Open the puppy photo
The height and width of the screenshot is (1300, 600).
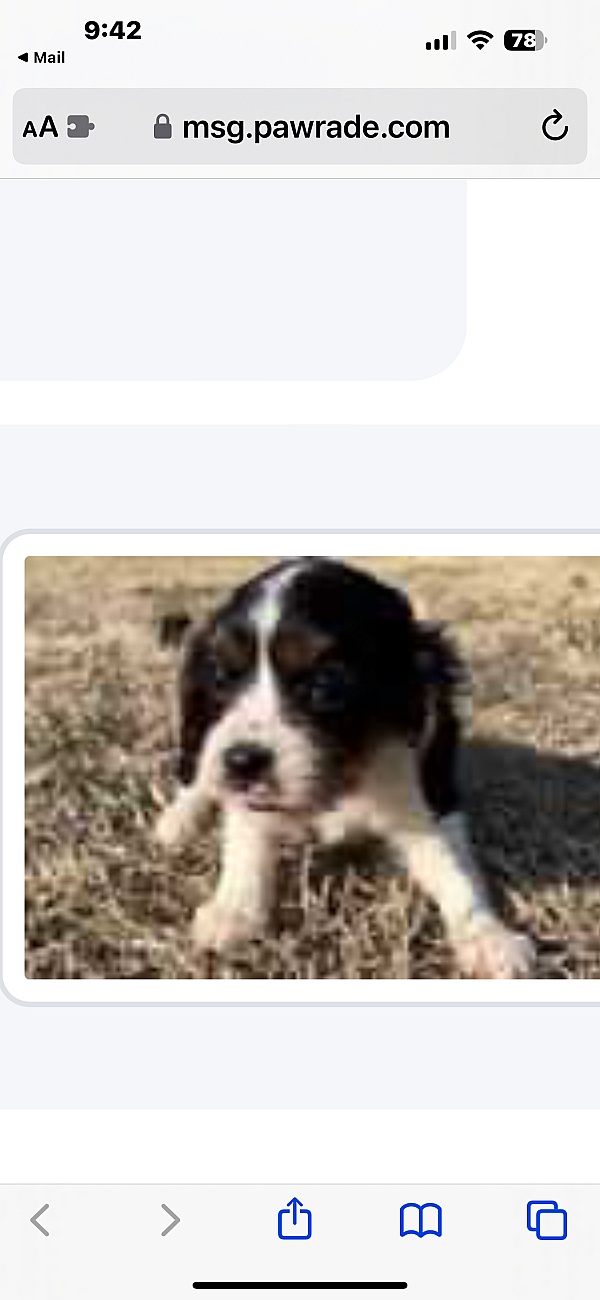click(x=312, y=767)
